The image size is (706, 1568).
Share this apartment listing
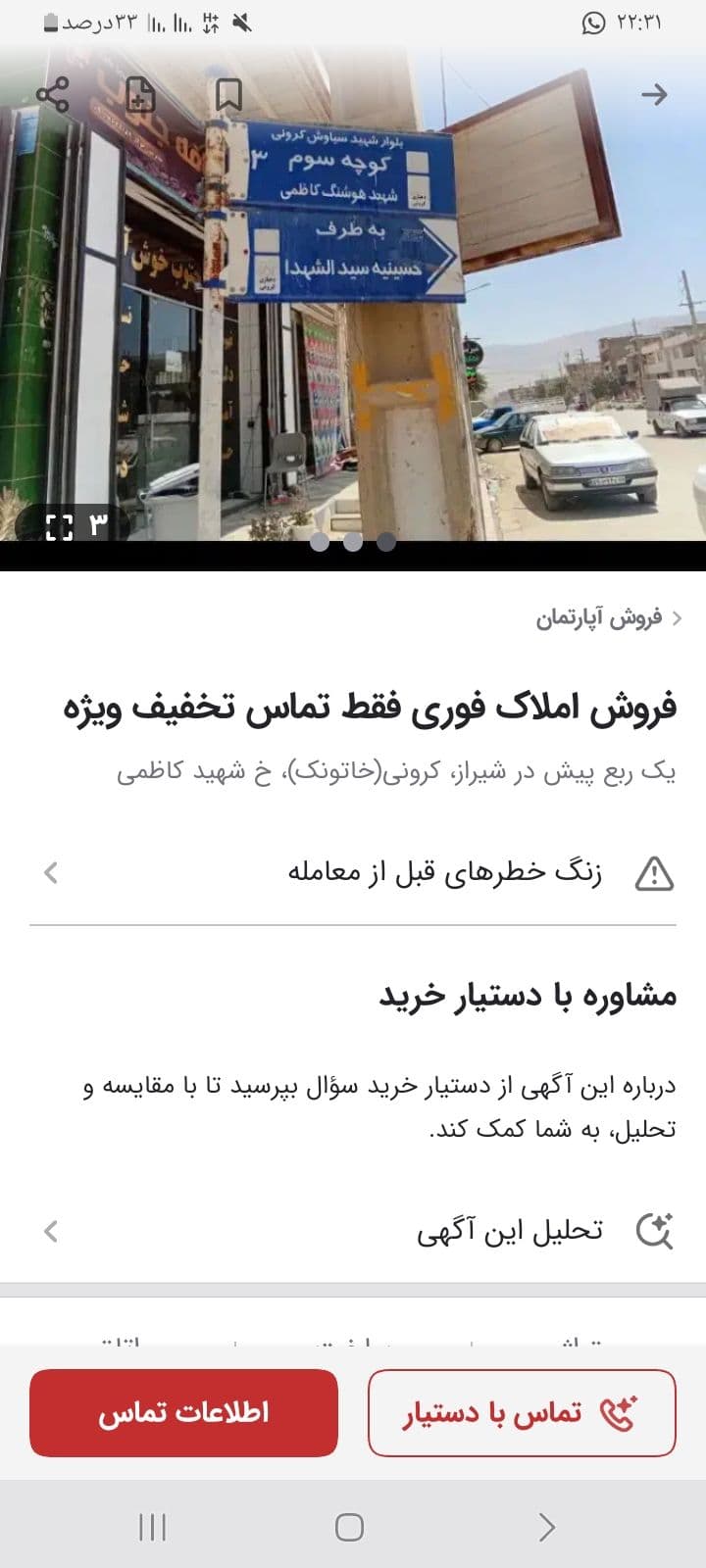pyautogui.click(x=53, y=95)
